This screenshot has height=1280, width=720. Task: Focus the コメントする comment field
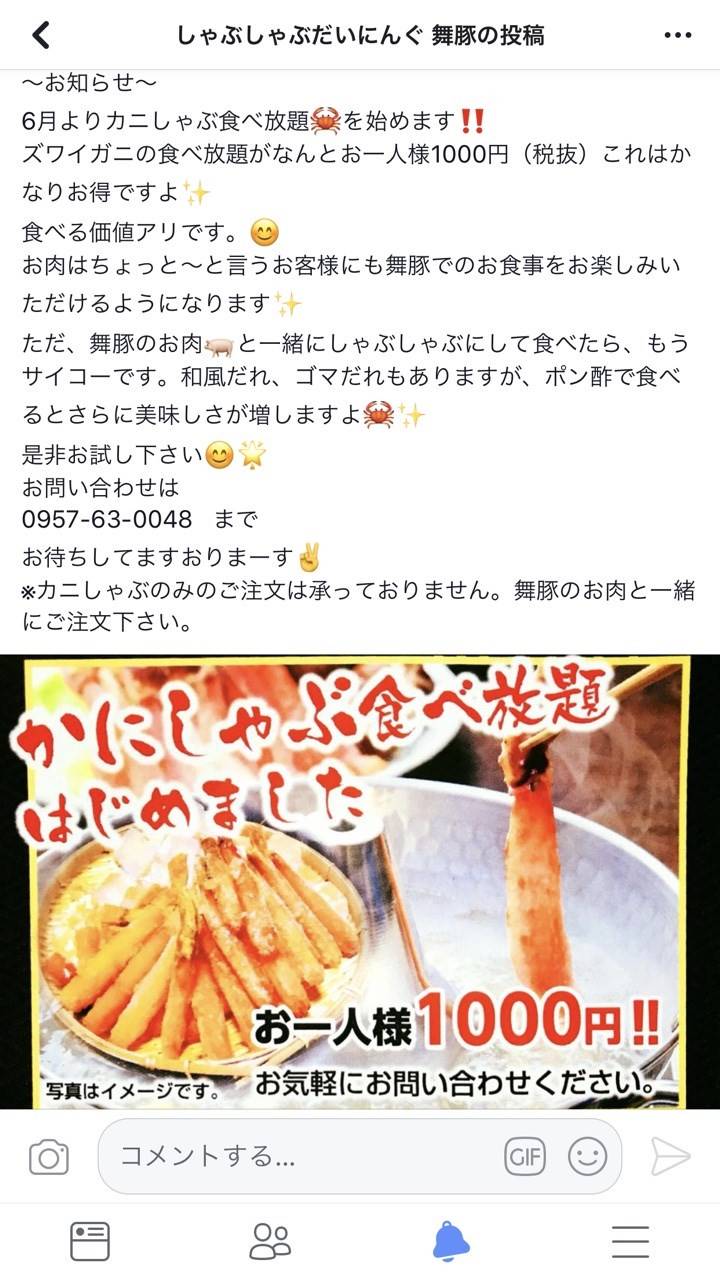coord(300,1157)
